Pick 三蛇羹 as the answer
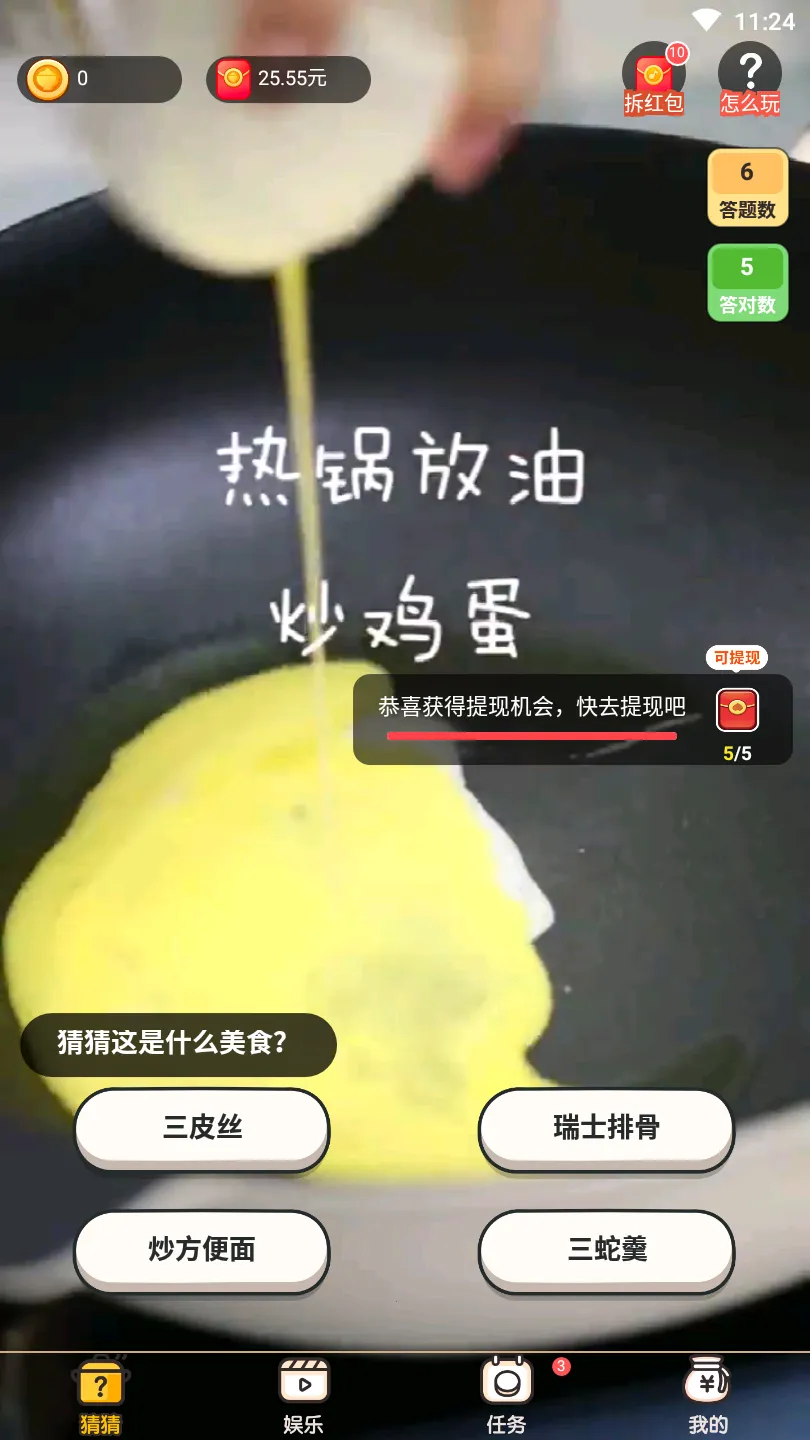The image size is (810, 1440). click(606, 1250)
